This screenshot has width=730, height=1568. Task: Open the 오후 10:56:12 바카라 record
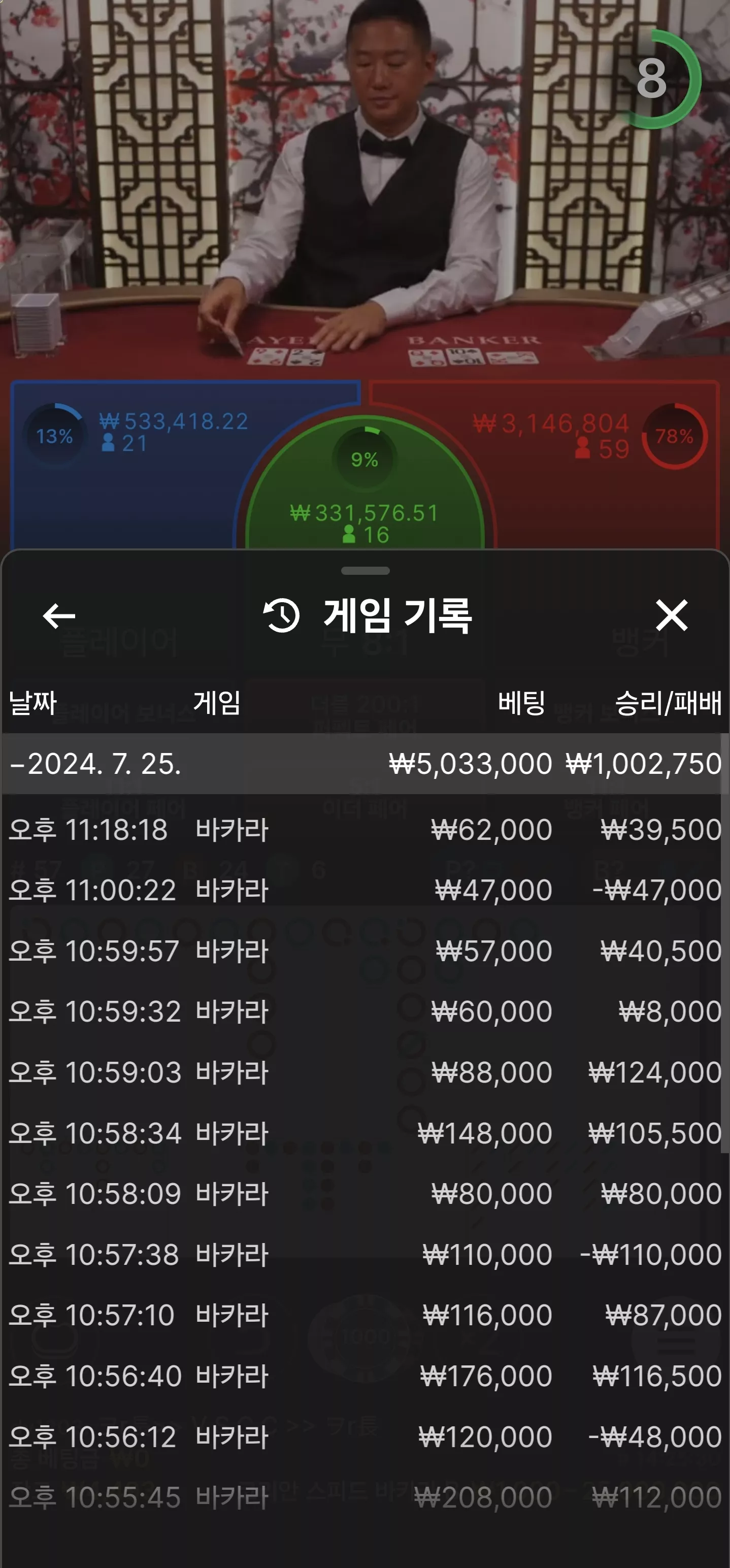(364, 1437)
